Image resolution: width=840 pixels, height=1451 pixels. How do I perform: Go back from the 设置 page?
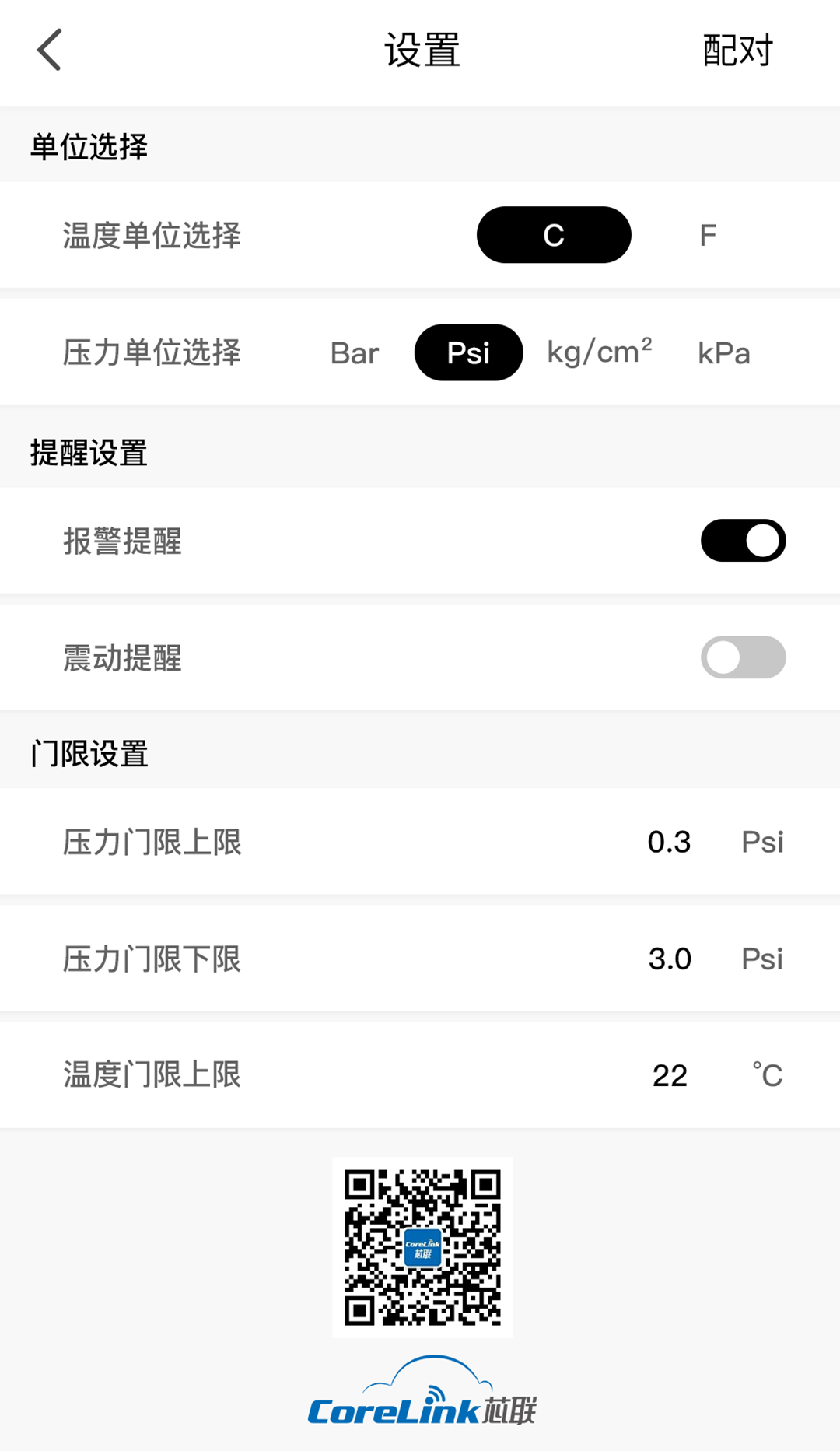[x=50, y=51]
